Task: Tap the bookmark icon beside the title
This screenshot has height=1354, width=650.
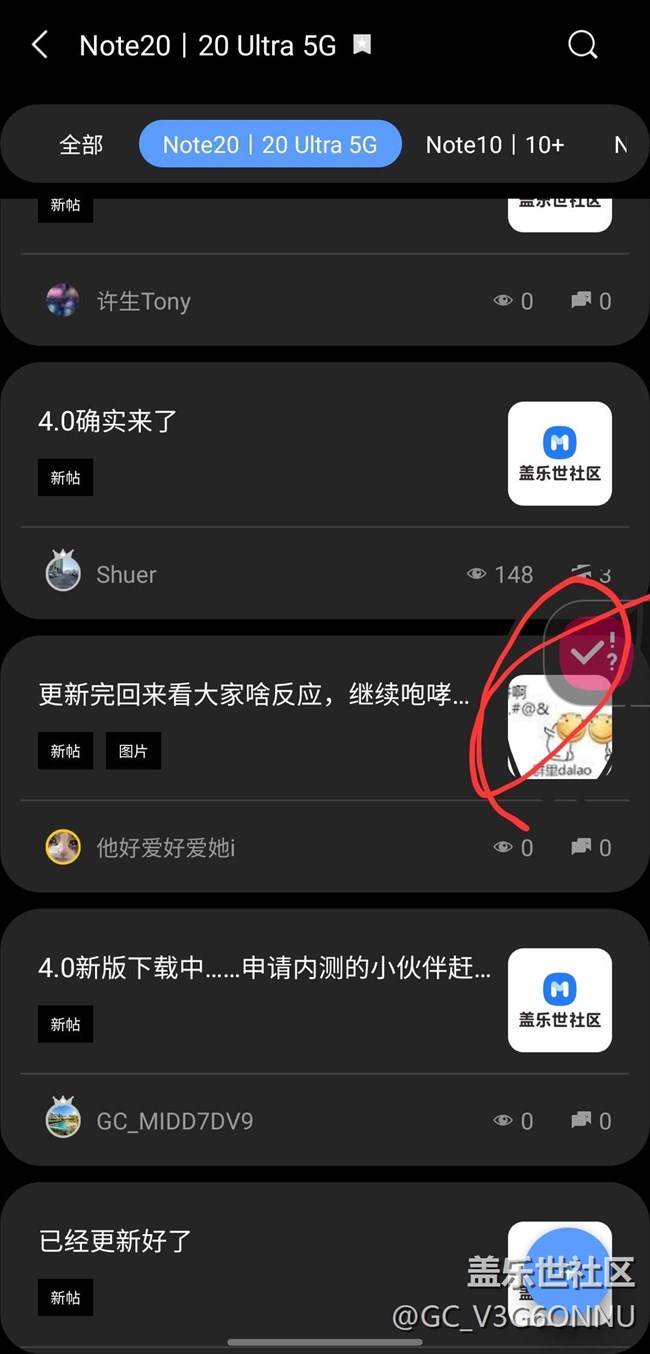Action: (x=363, y=45)
